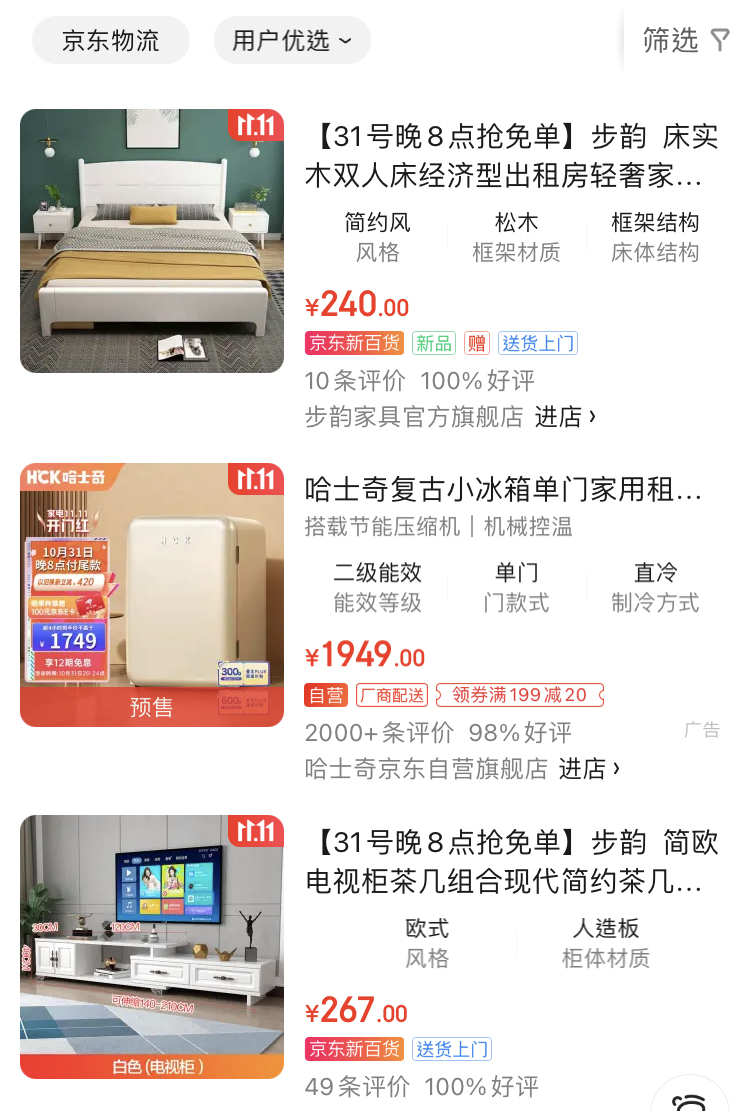The width and height of the screenshot is (750, 1111).
Task: Expand the 用户优选 dropdown
Action: point(292,41)
